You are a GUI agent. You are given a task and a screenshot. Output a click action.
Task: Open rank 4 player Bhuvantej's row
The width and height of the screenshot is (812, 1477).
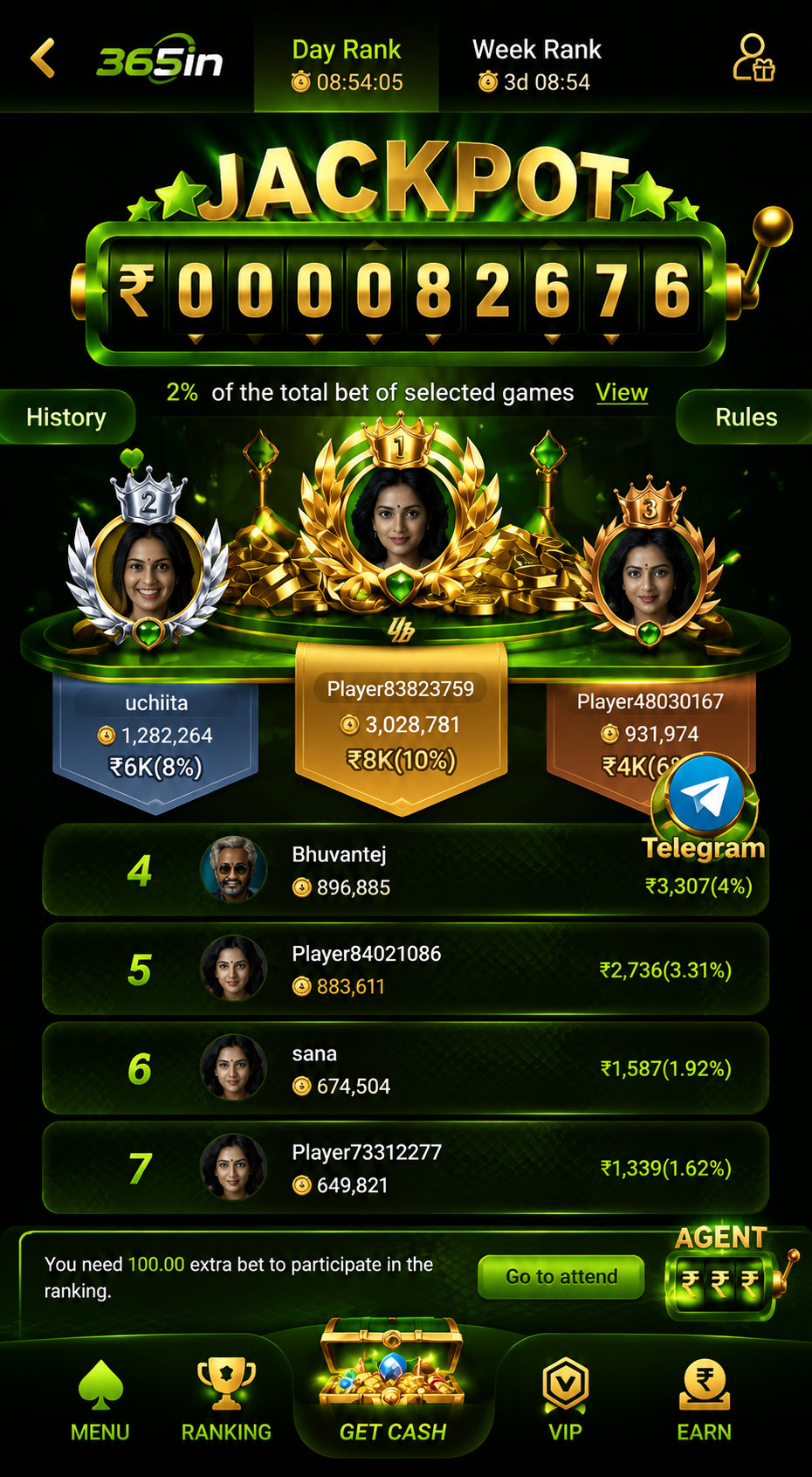(405, 870)
